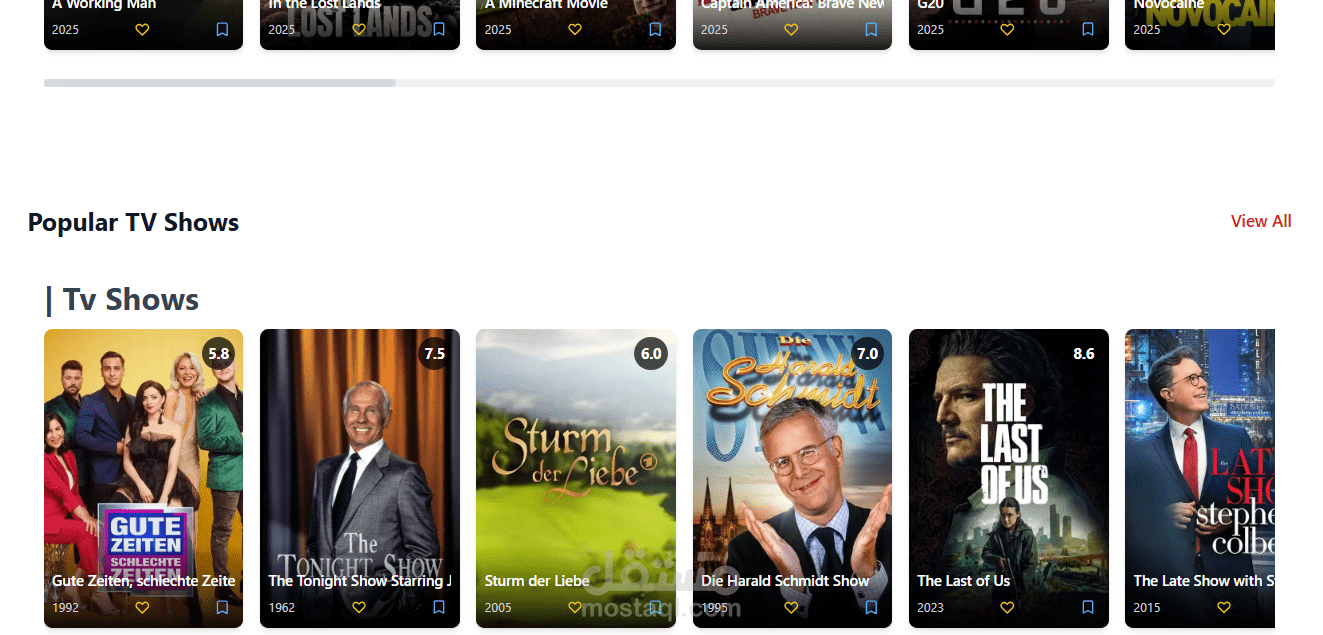Bookmark A Minecraft Movie
This screenshot has height=635, width=1323.
pos(655,30)
